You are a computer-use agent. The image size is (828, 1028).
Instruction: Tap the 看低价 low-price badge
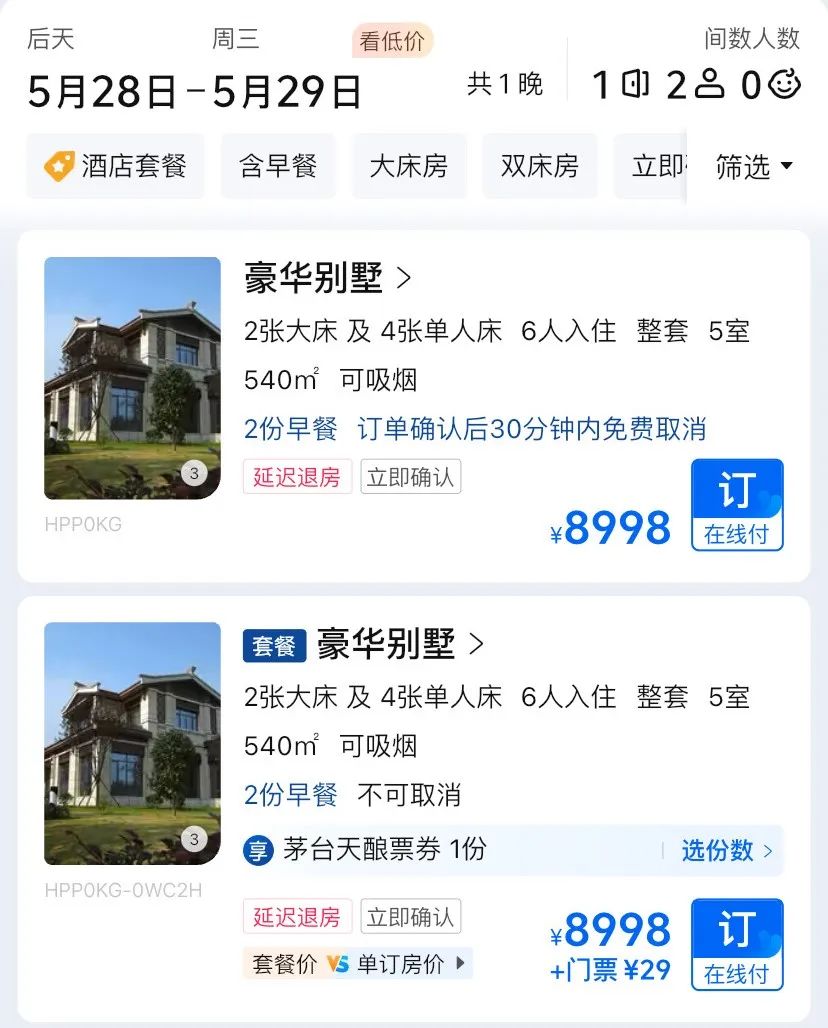pyautogui.click(x=392, y=41)
